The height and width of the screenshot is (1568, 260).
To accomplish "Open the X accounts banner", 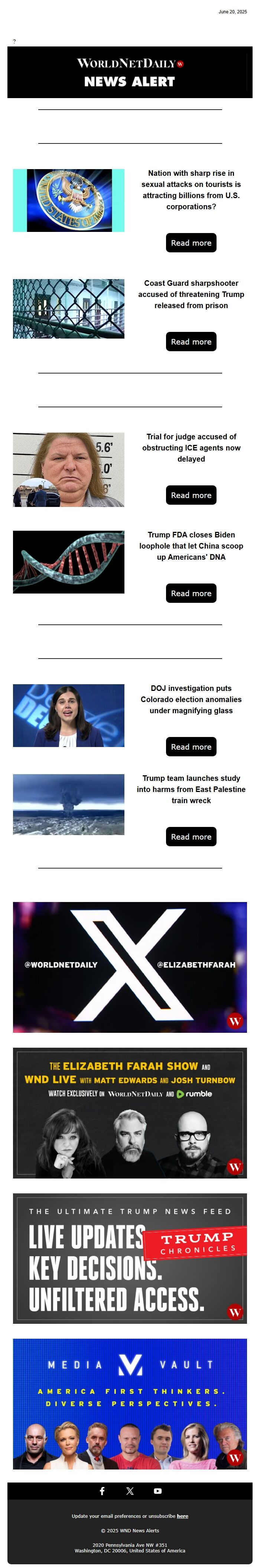I will point(130,967).
